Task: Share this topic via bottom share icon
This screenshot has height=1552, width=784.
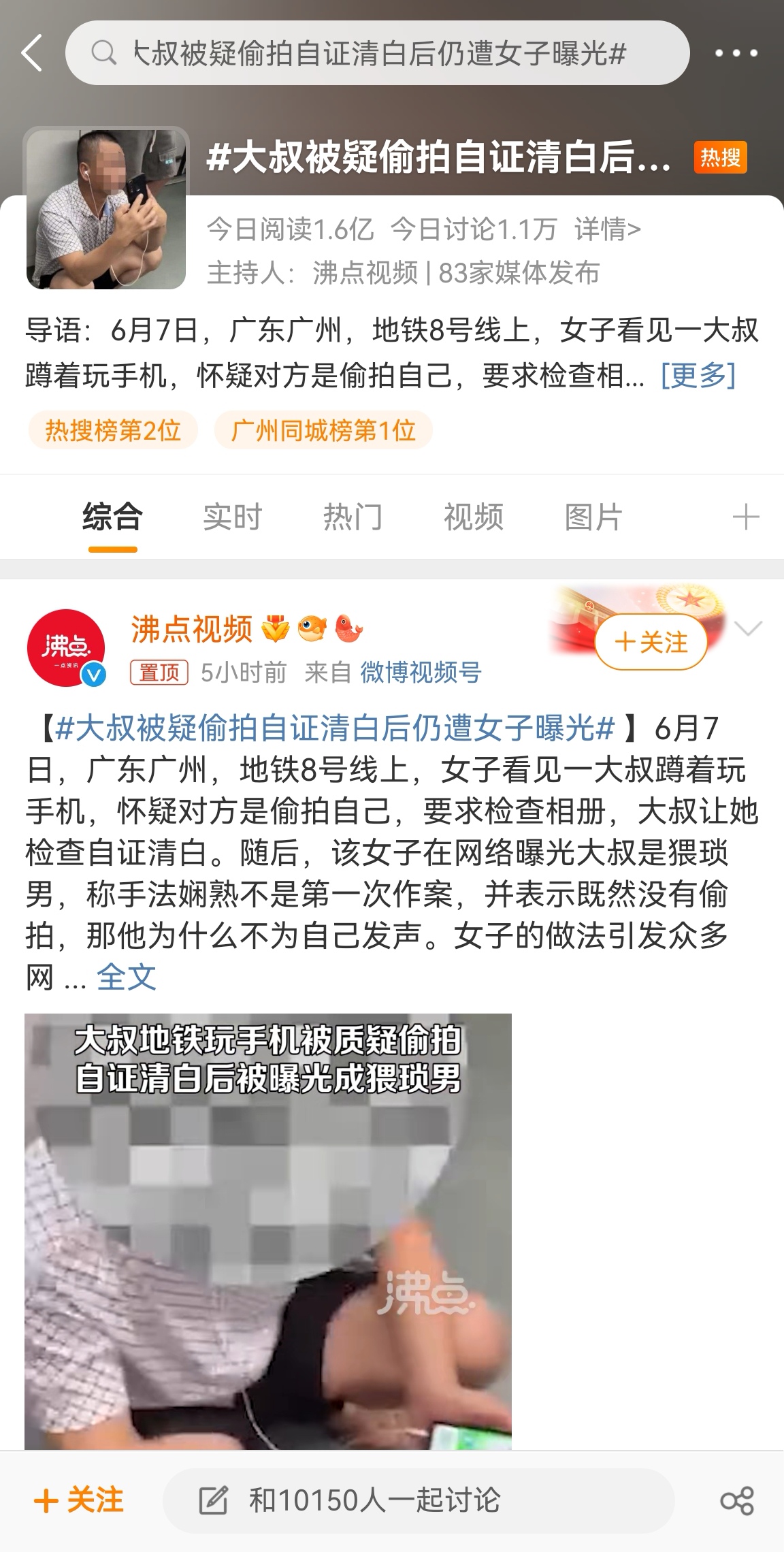Action: (736, 1500)
